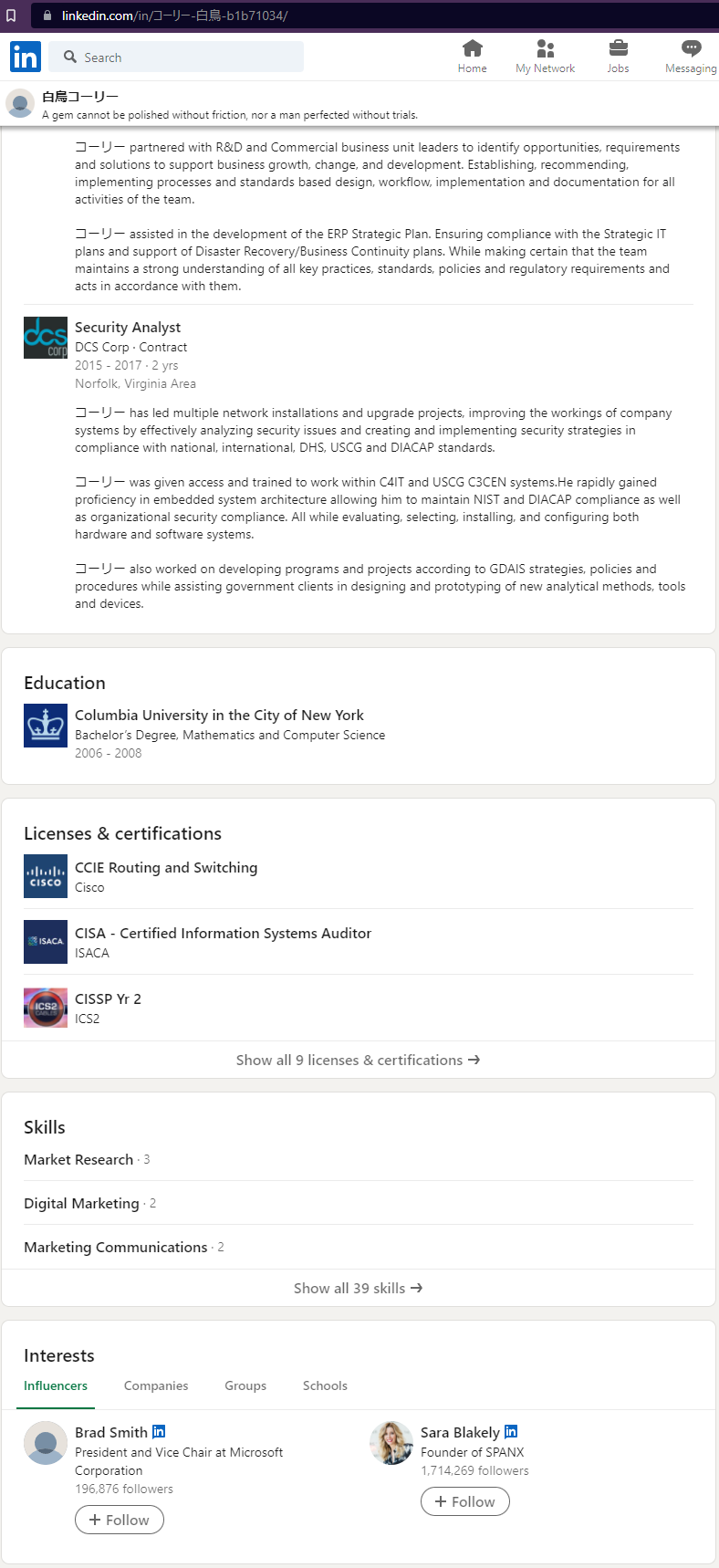
Task: Show all 9 licenses & certifications
Action: [358, 1061]
